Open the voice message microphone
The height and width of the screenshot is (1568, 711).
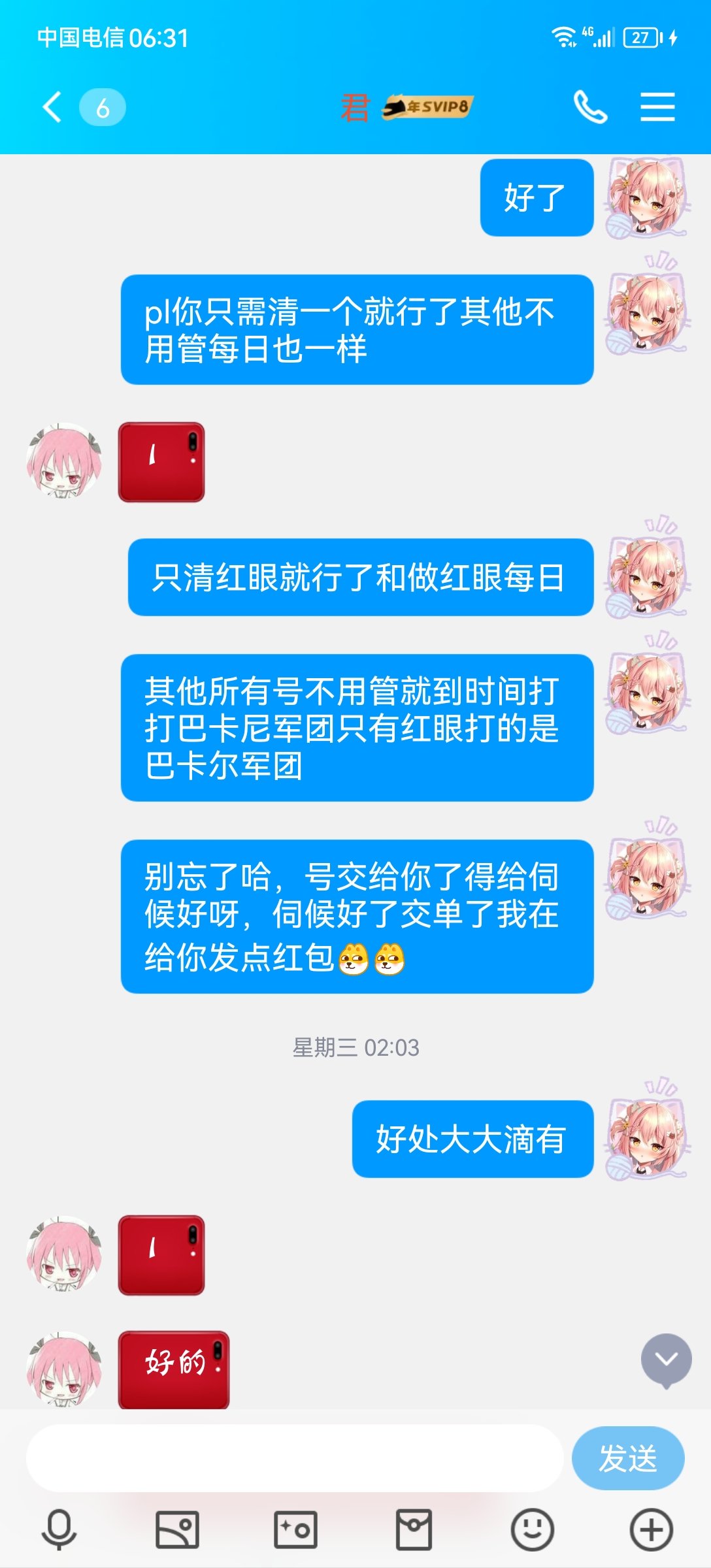(x=59, y=1529)
